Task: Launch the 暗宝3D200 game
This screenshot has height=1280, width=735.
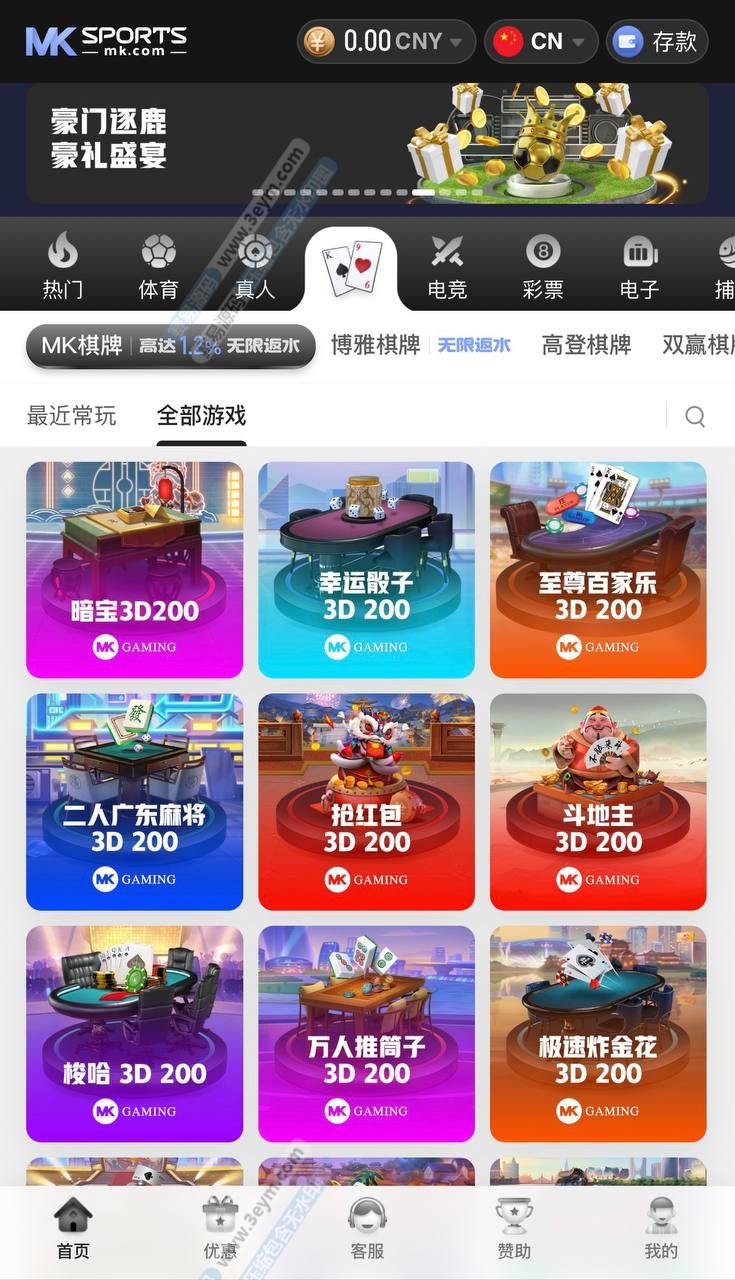Action: click(x=134, y=570)
